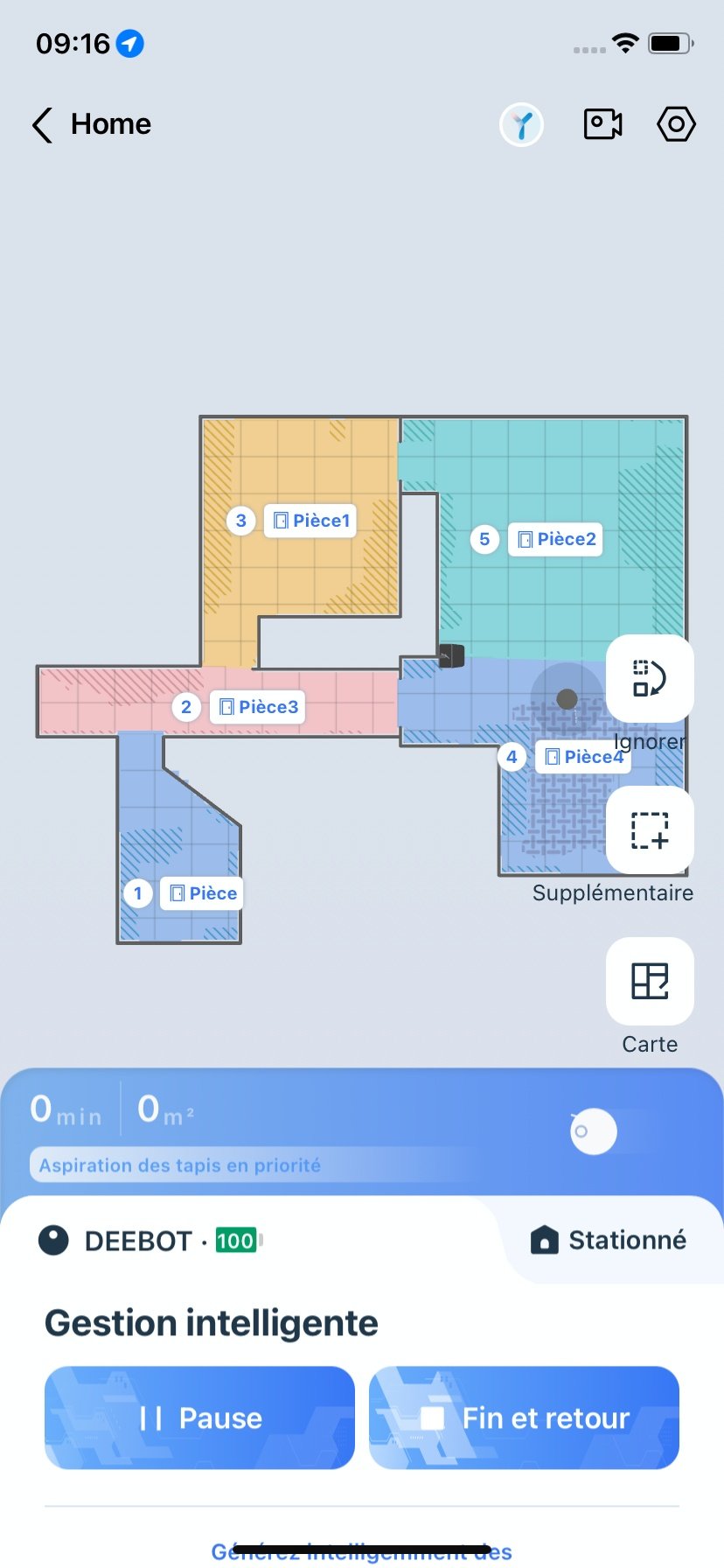Open the hexagon settings icon
This screenshot has height=1568, width=724.
click(x=676, y=124)
